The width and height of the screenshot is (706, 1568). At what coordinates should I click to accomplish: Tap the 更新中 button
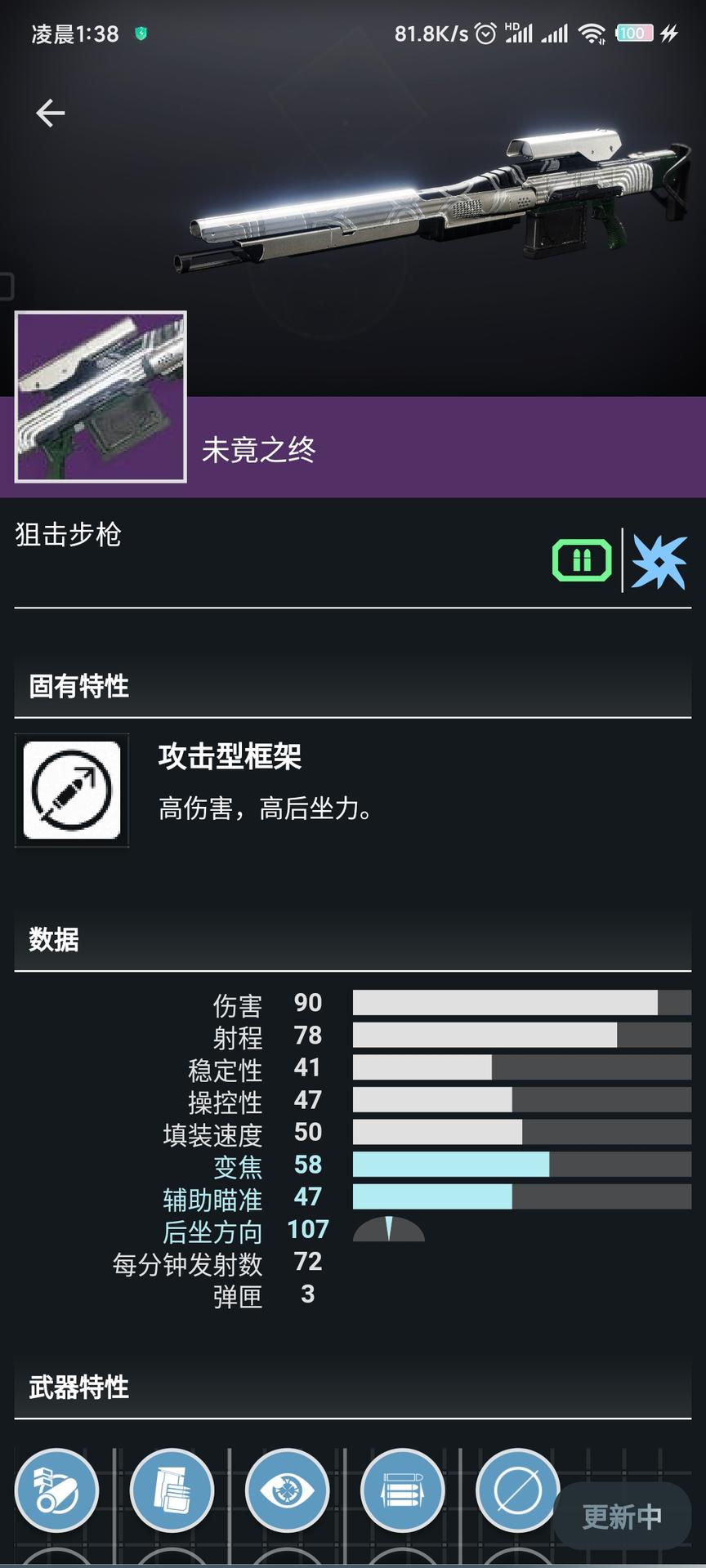tap(622, 1517)
